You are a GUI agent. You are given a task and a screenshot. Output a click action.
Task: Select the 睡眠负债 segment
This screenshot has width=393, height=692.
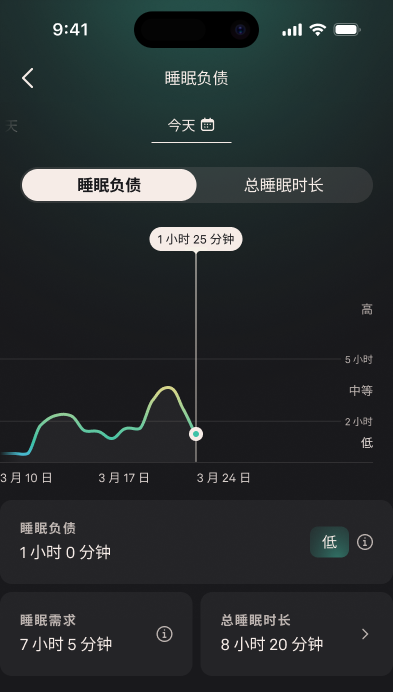pyautogui.click(x=109, y=185)
